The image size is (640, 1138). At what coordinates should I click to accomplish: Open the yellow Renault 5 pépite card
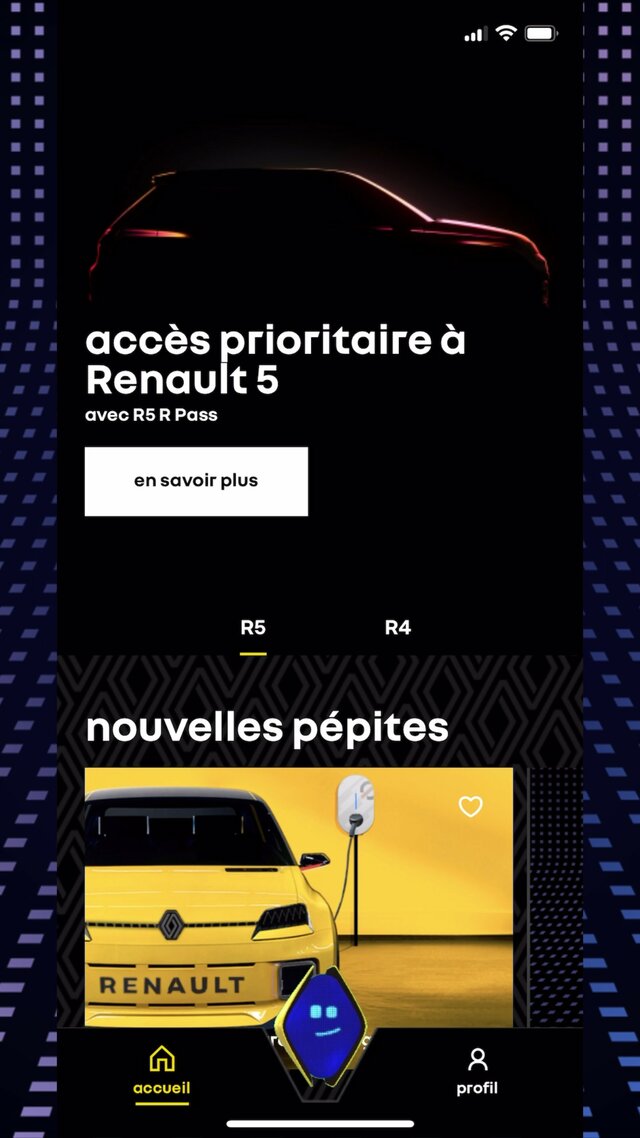pos(299,897)
